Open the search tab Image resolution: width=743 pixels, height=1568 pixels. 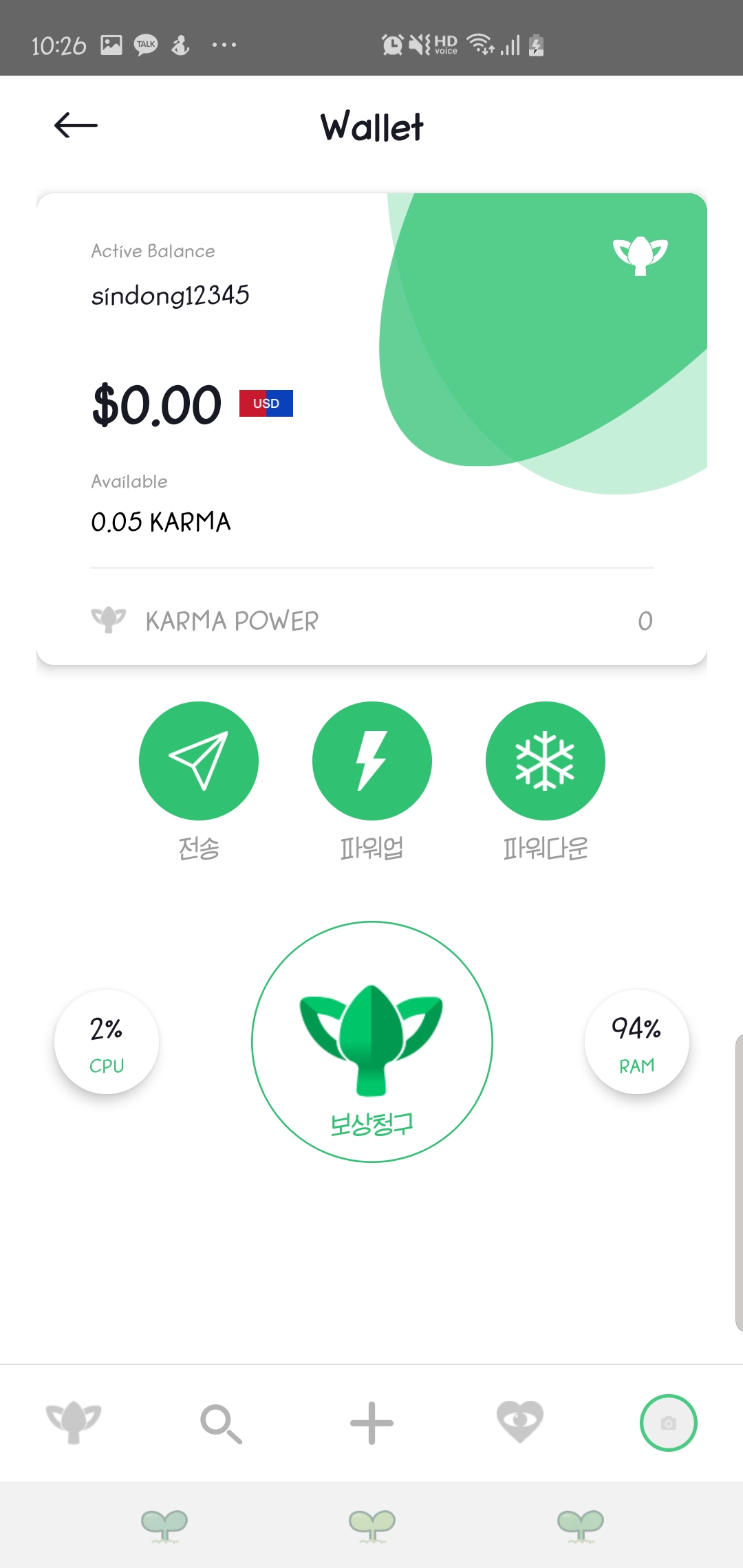point(221,1422)
